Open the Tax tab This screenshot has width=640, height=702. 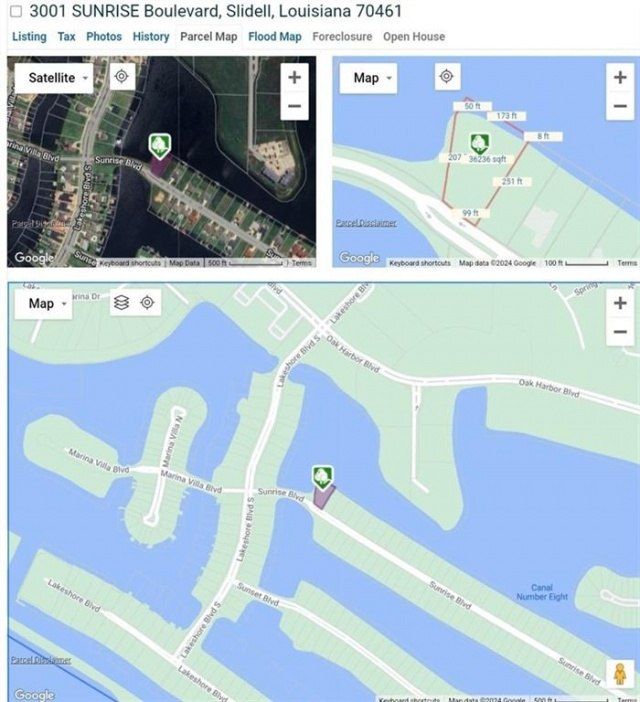pyautogui.click(x=66, y=37)
